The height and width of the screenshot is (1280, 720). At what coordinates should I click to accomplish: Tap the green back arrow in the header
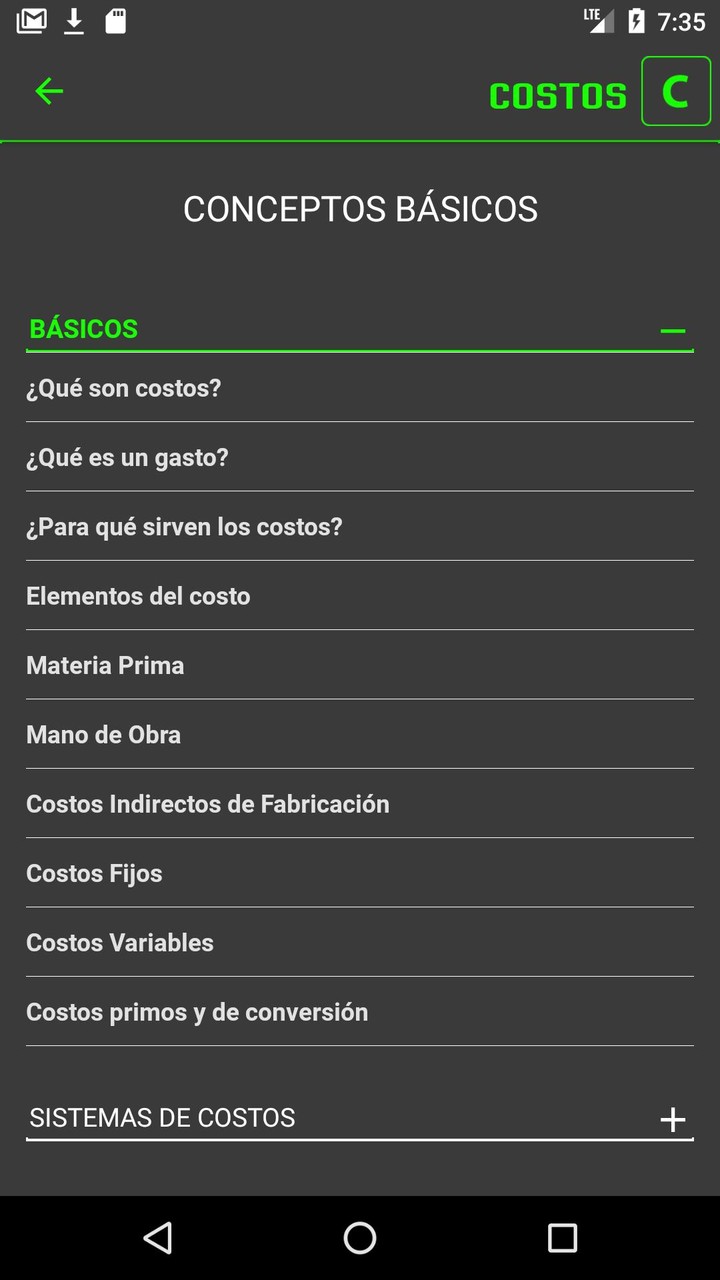pos(48,91)
